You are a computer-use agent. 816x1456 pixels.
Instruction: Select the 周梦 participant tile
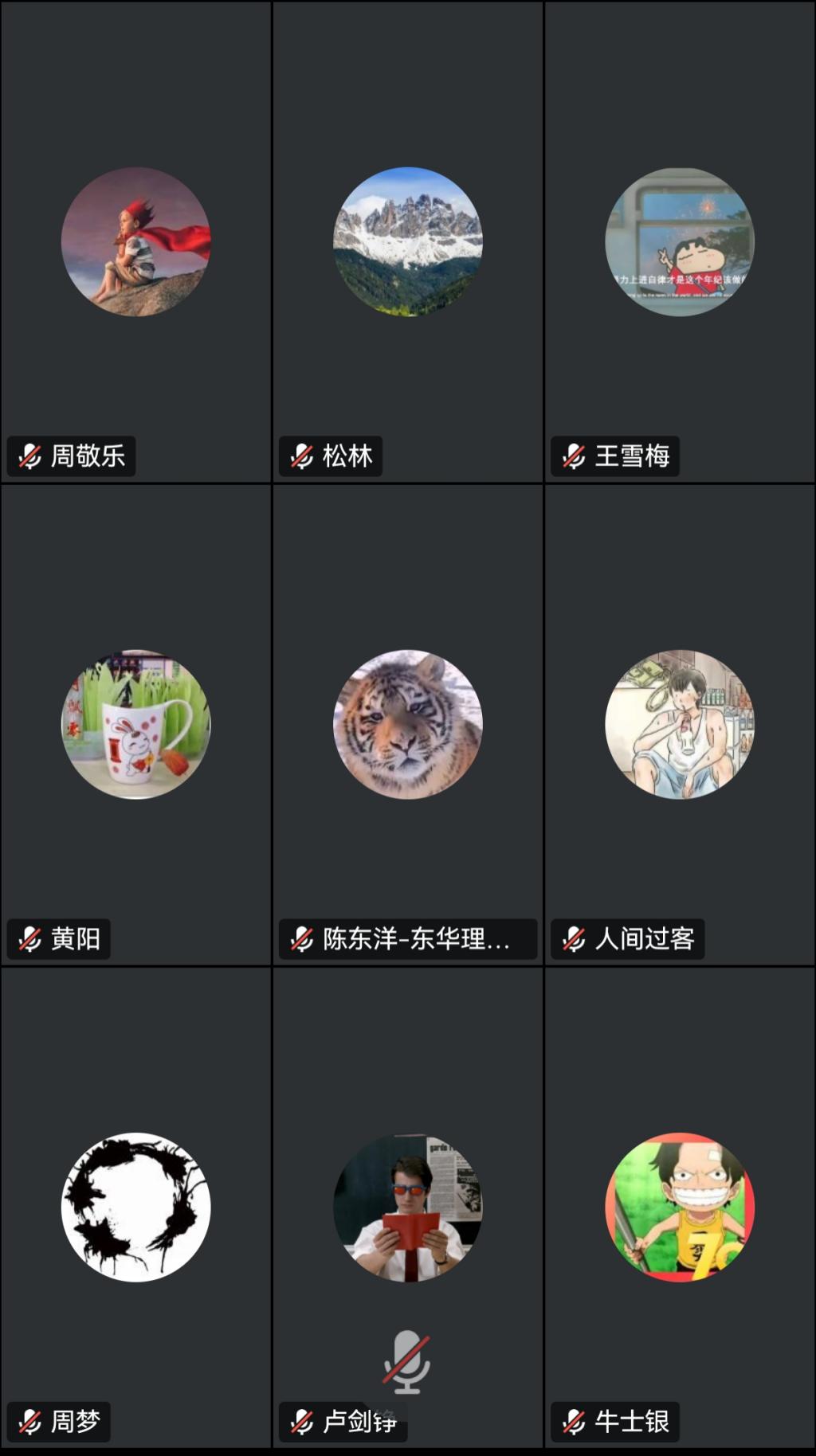click(x=135, y=1207)
